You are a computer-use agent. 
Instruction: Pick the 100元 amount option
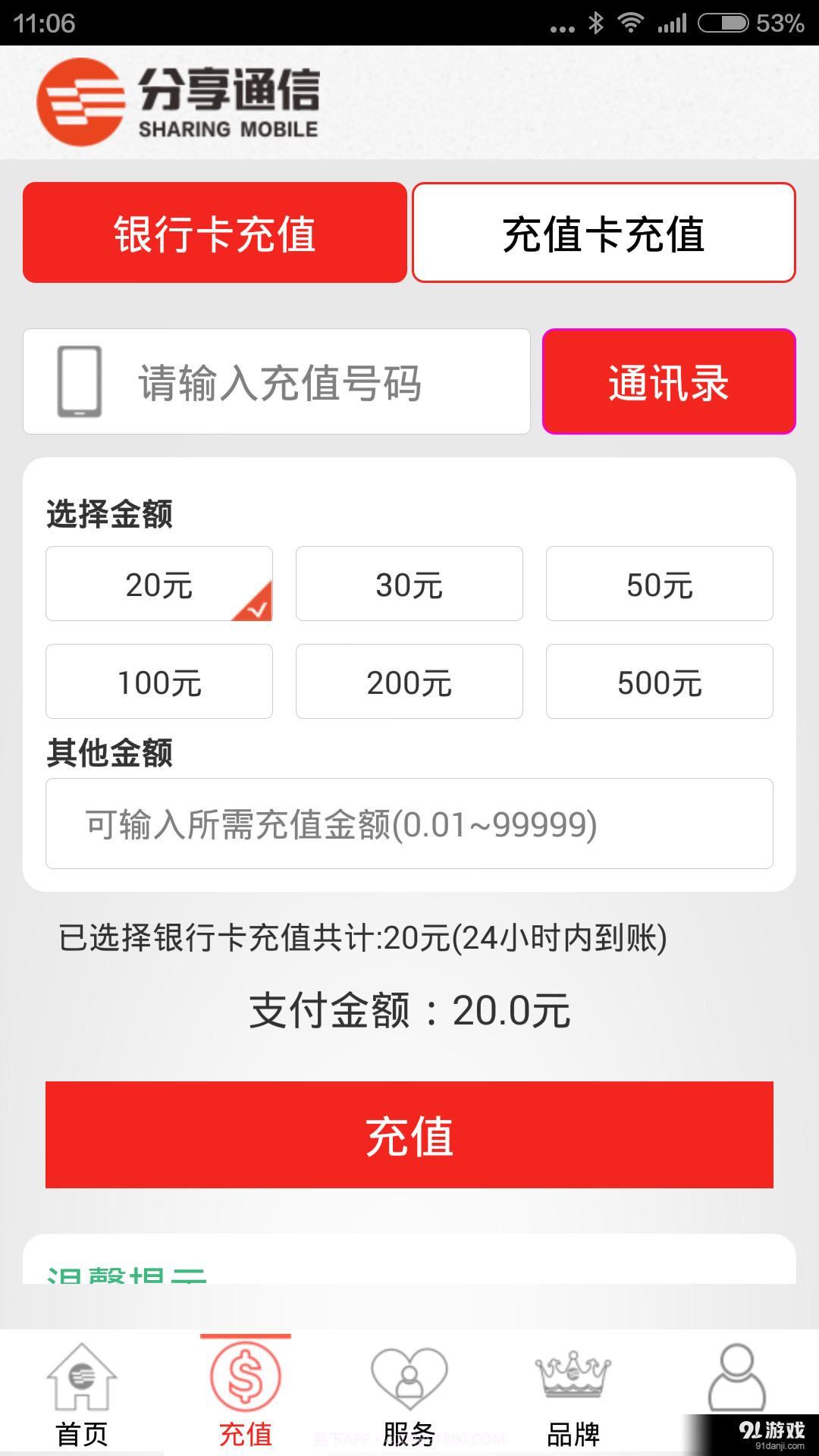point(158,681)
